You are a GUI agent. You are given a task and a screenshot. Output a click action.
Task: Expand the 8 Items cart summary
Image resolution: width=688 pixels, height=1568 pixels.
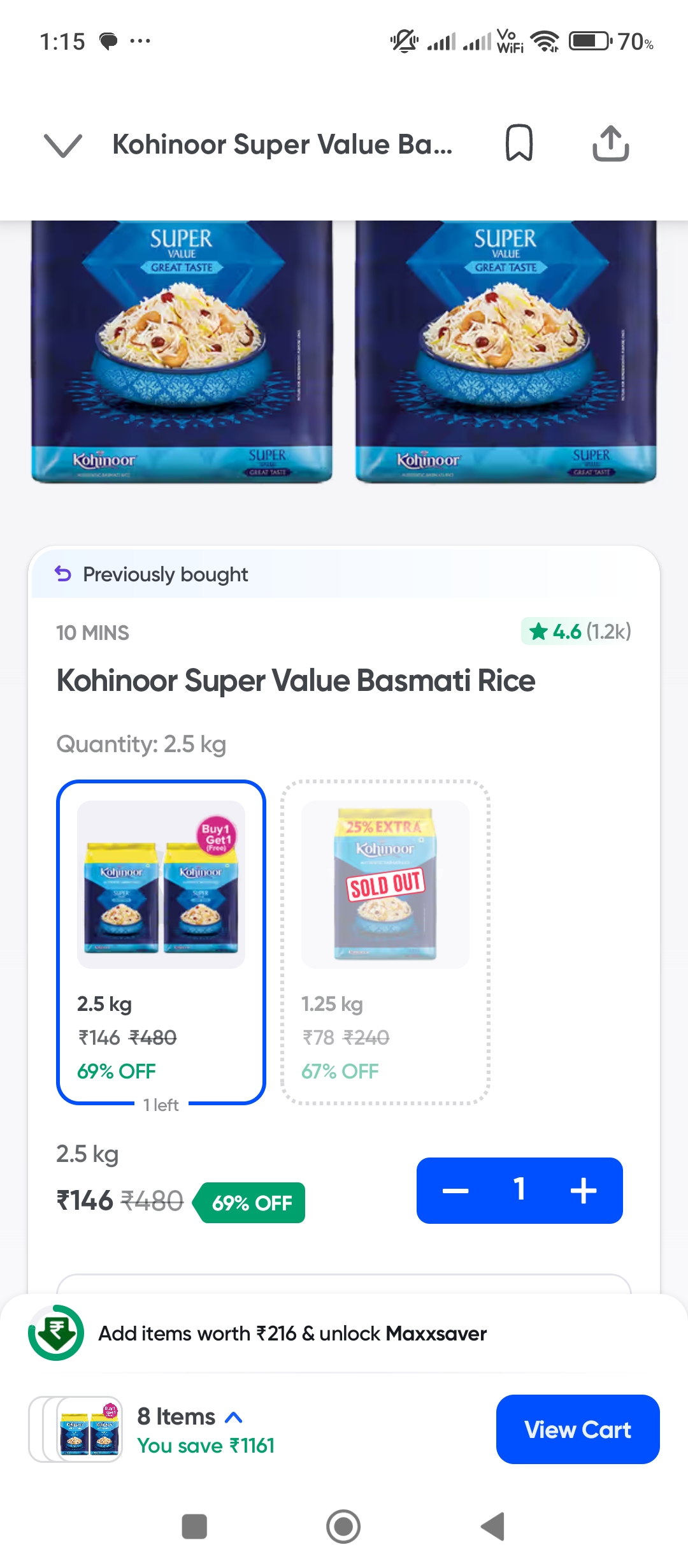pyautogui.click(x=190, y=1416)
